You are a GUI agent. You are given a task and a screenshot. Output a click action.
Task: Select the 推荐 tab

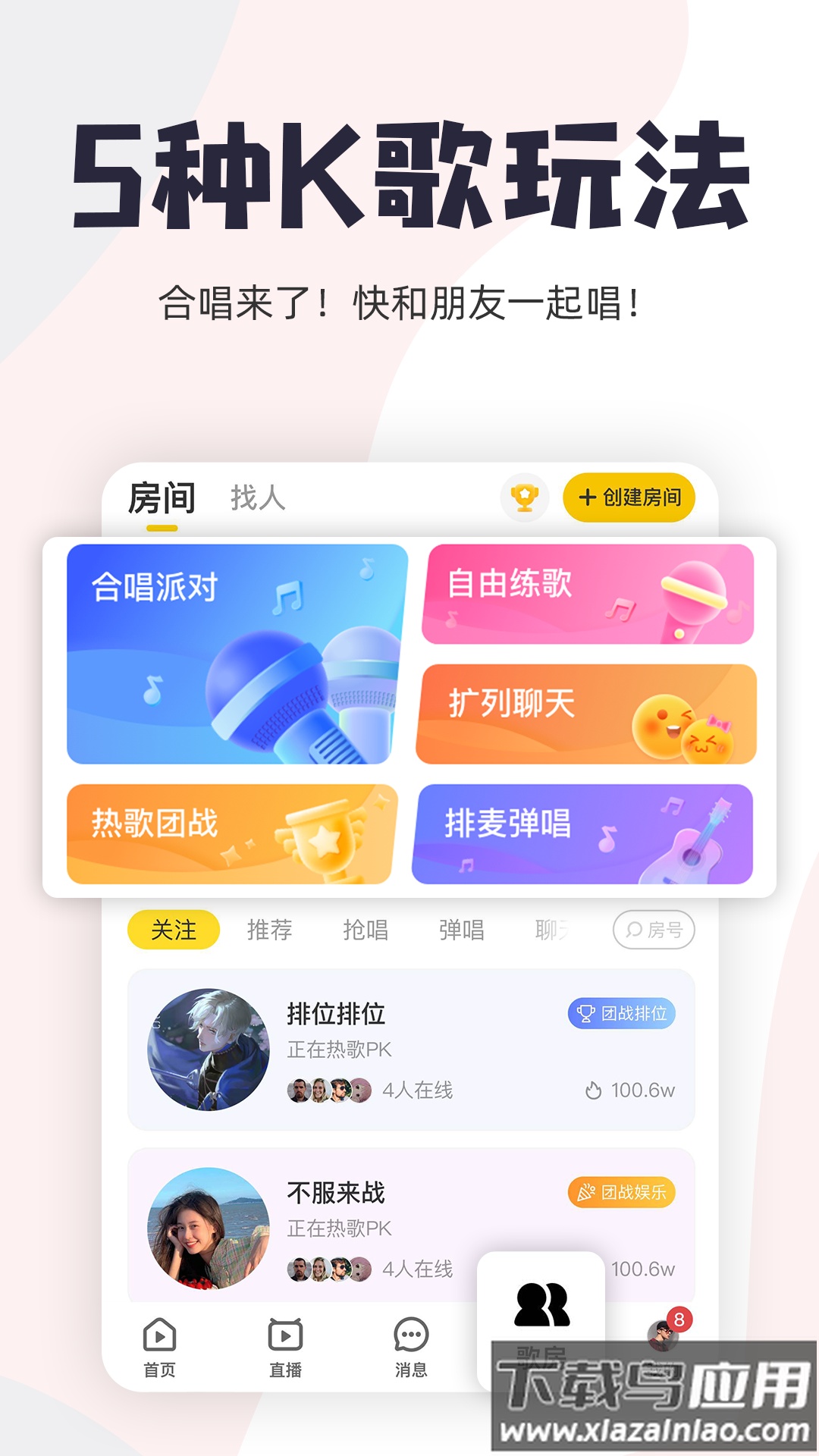click(268, 928)
